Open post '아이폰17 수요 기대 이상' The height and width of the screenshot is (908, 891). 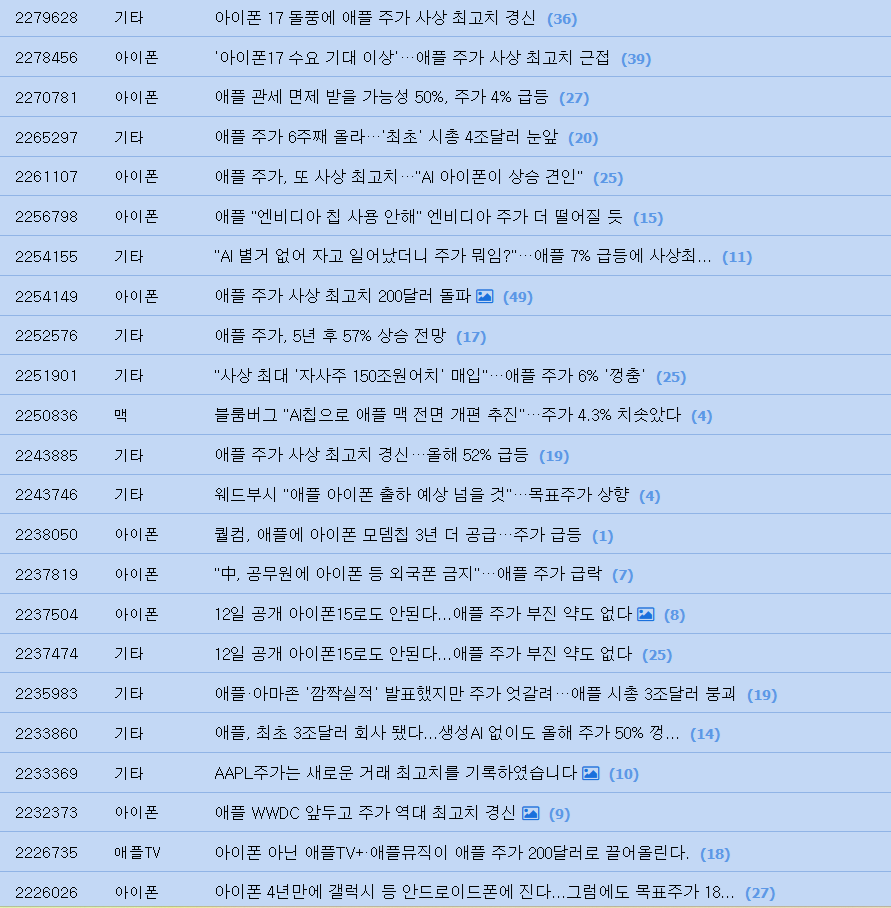pos(412,58)
